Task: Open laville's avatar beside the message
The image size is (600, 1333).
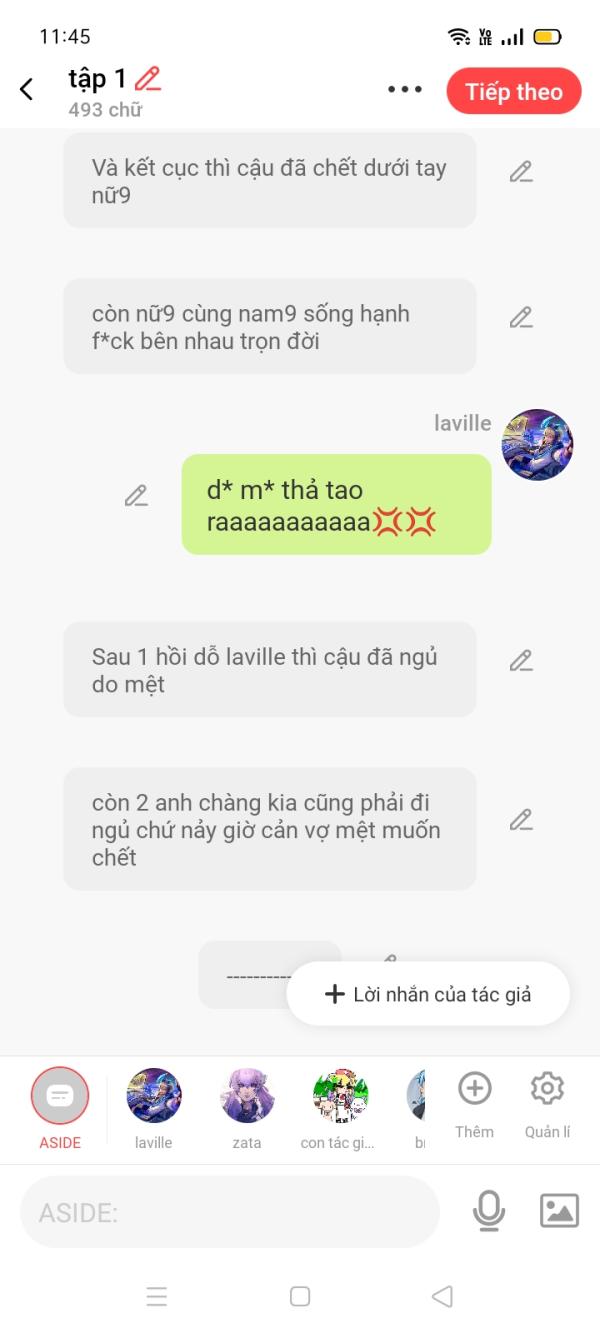Action: click(537, 445)
